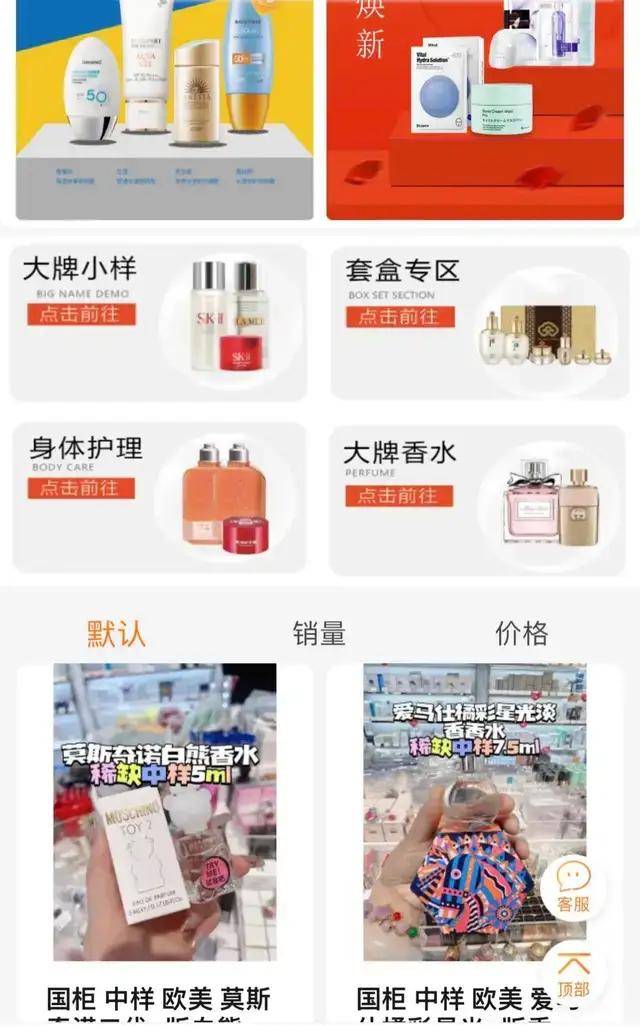Jump back to top with 顶部
The width and height of the screenshot is (640, 1030).
tap(573, 975)
